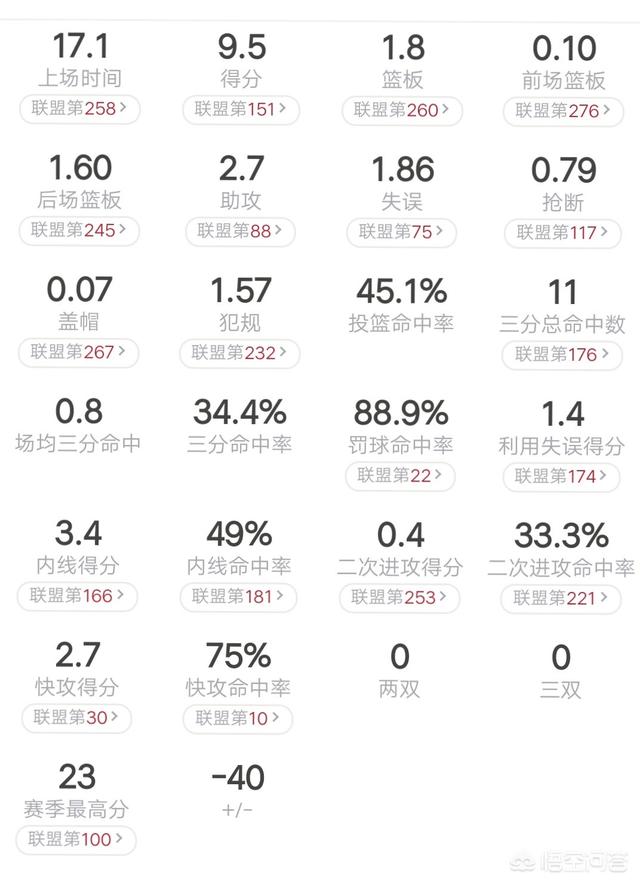
Task: Open league rank 258 under 上场时间
Action: 79,108
